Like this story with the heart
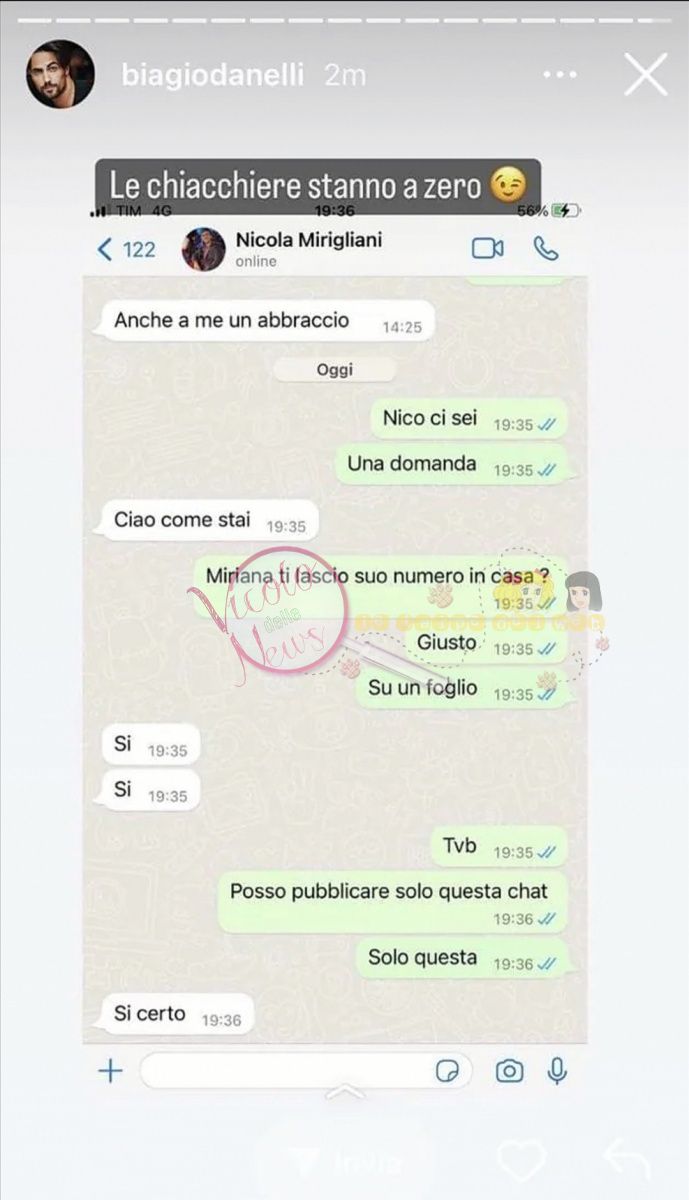The image size is (689, 1200). tap(522, 1162)
